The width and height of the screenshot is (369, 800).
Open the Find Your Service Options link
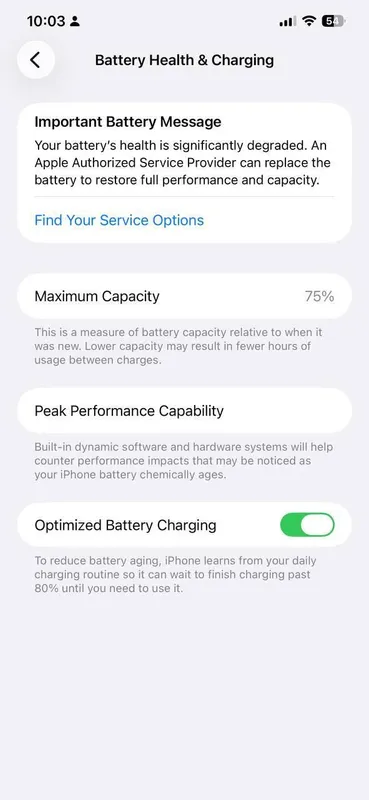point(119,220)
